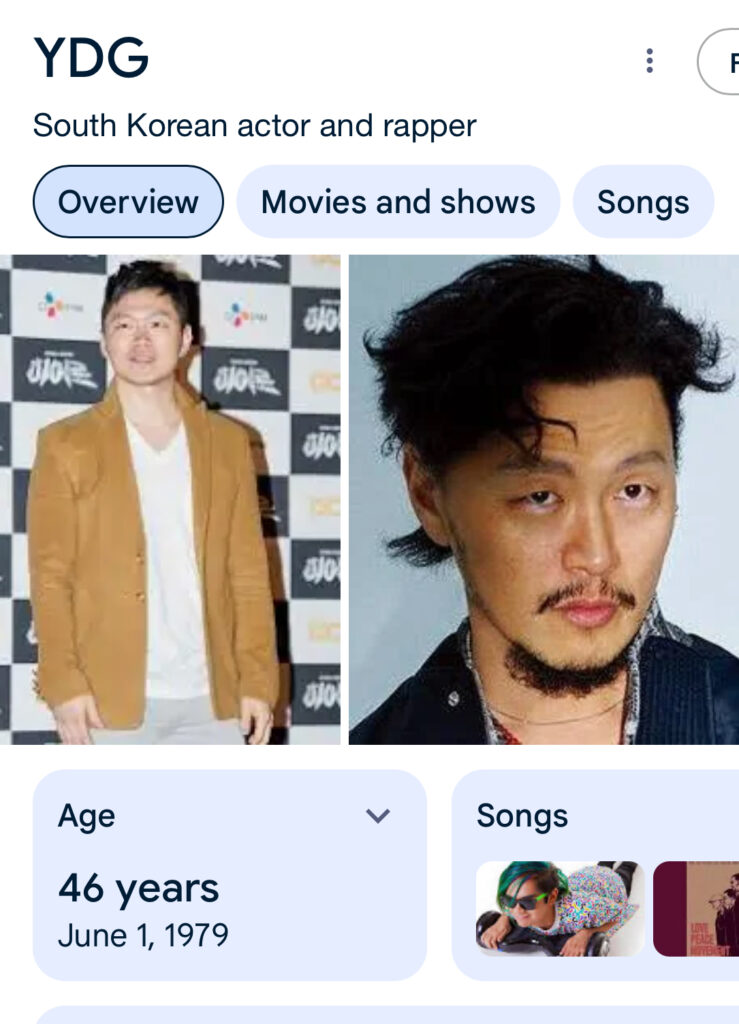The width and height of the screenshot is (739, 1024).
Task: Open the song with green-haired cover
Action: coord(560,908)
